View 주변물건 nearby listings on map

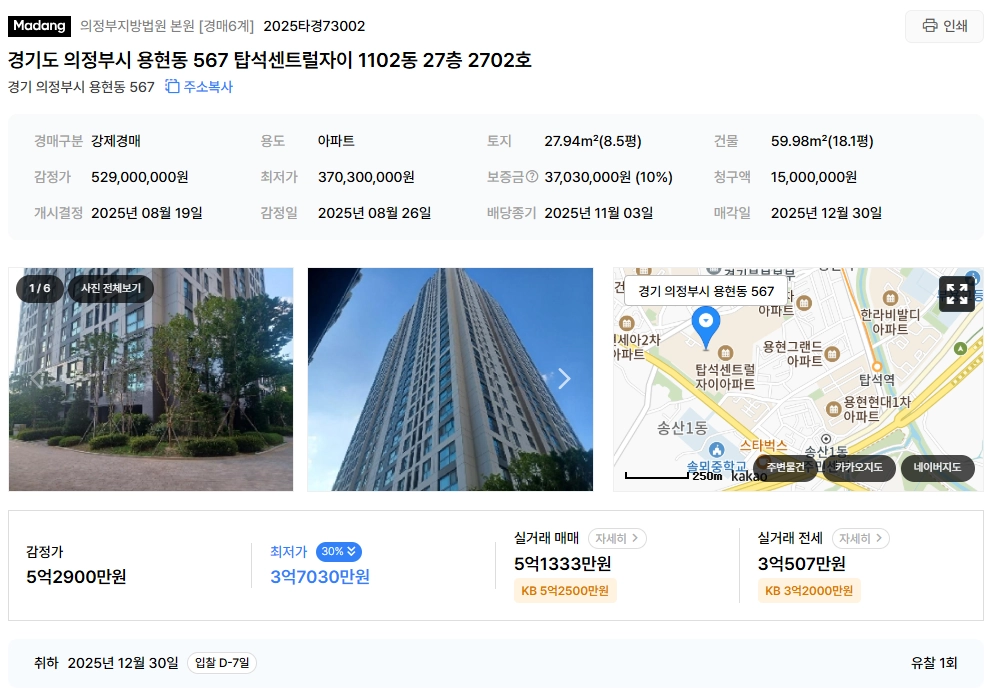click(x=785, y=468)
